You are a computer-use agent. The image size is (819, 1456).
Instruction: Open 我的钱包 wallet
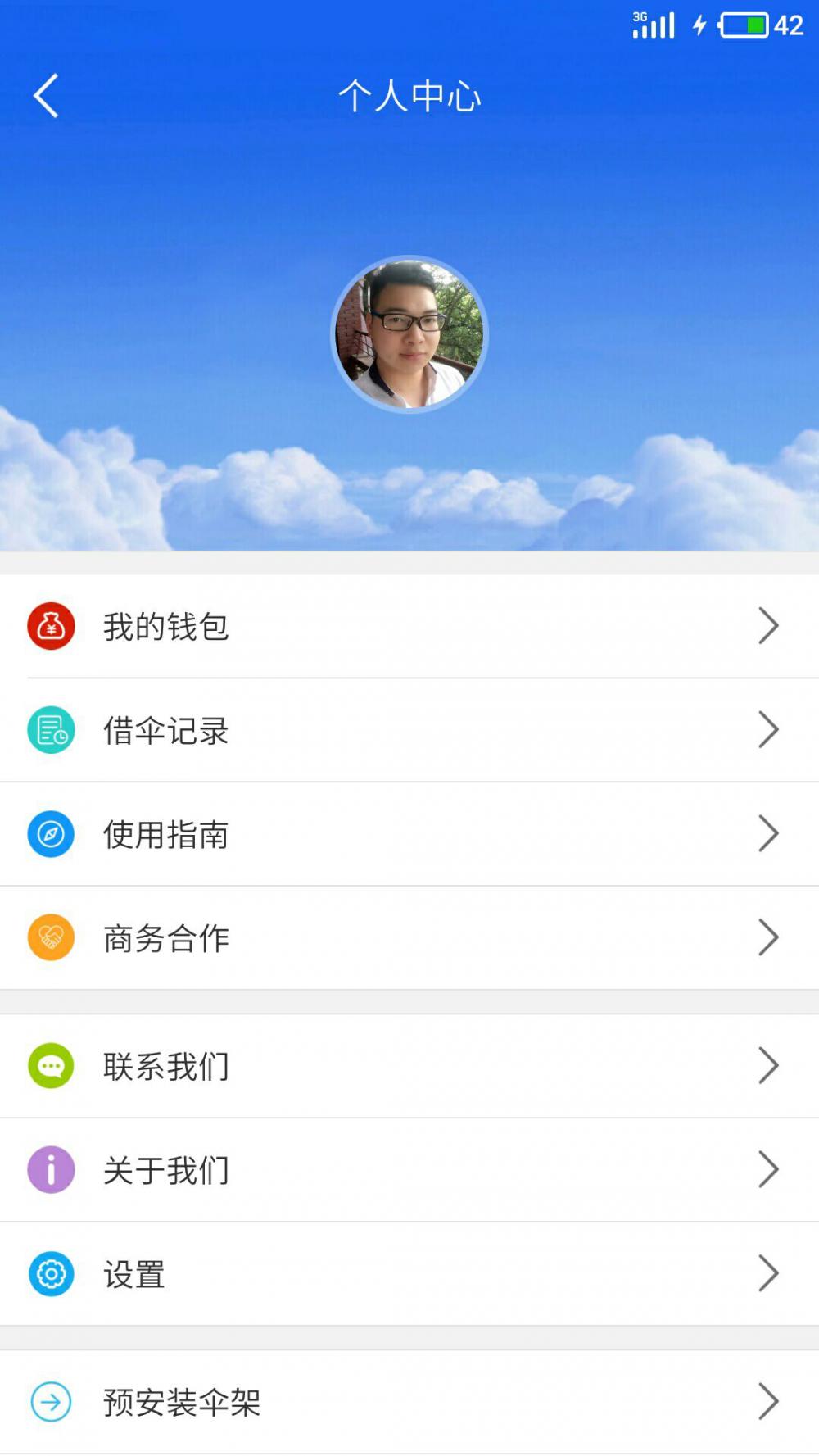409,626
